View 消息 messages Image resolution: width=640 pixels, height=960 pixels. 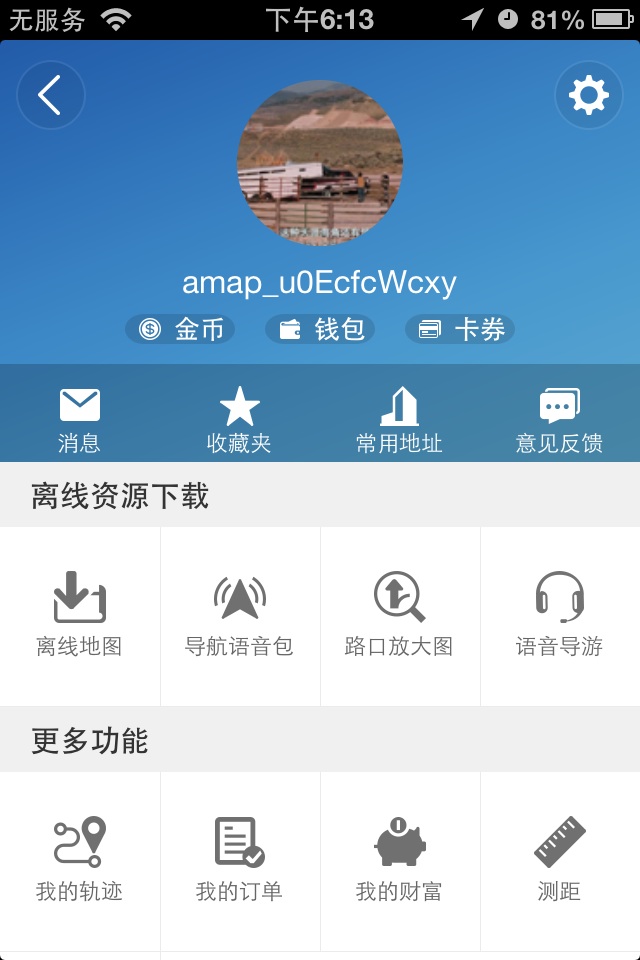pos(80,420)
